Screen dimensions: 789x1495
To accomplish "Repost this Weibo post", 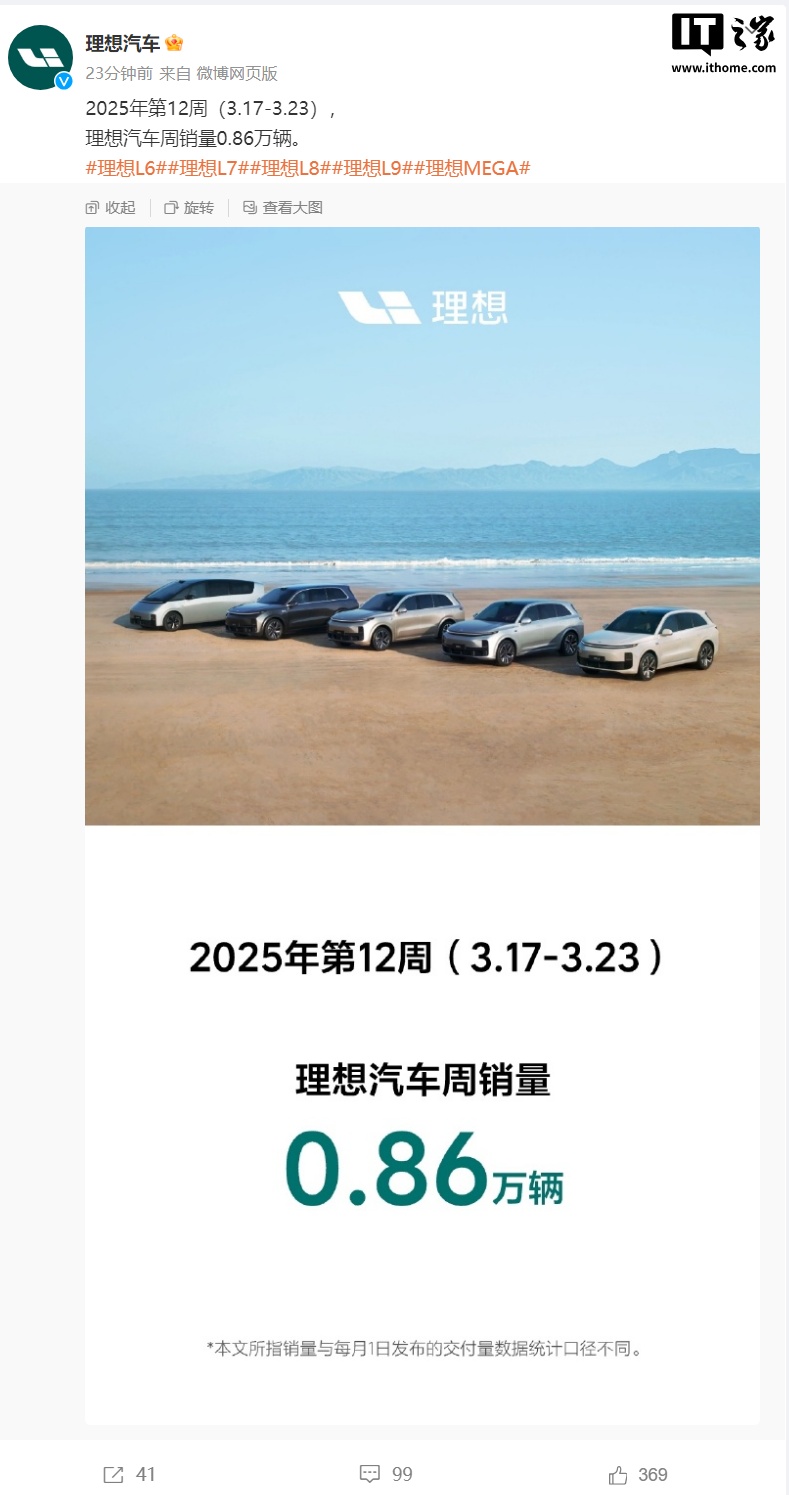I will [130, 1474].
